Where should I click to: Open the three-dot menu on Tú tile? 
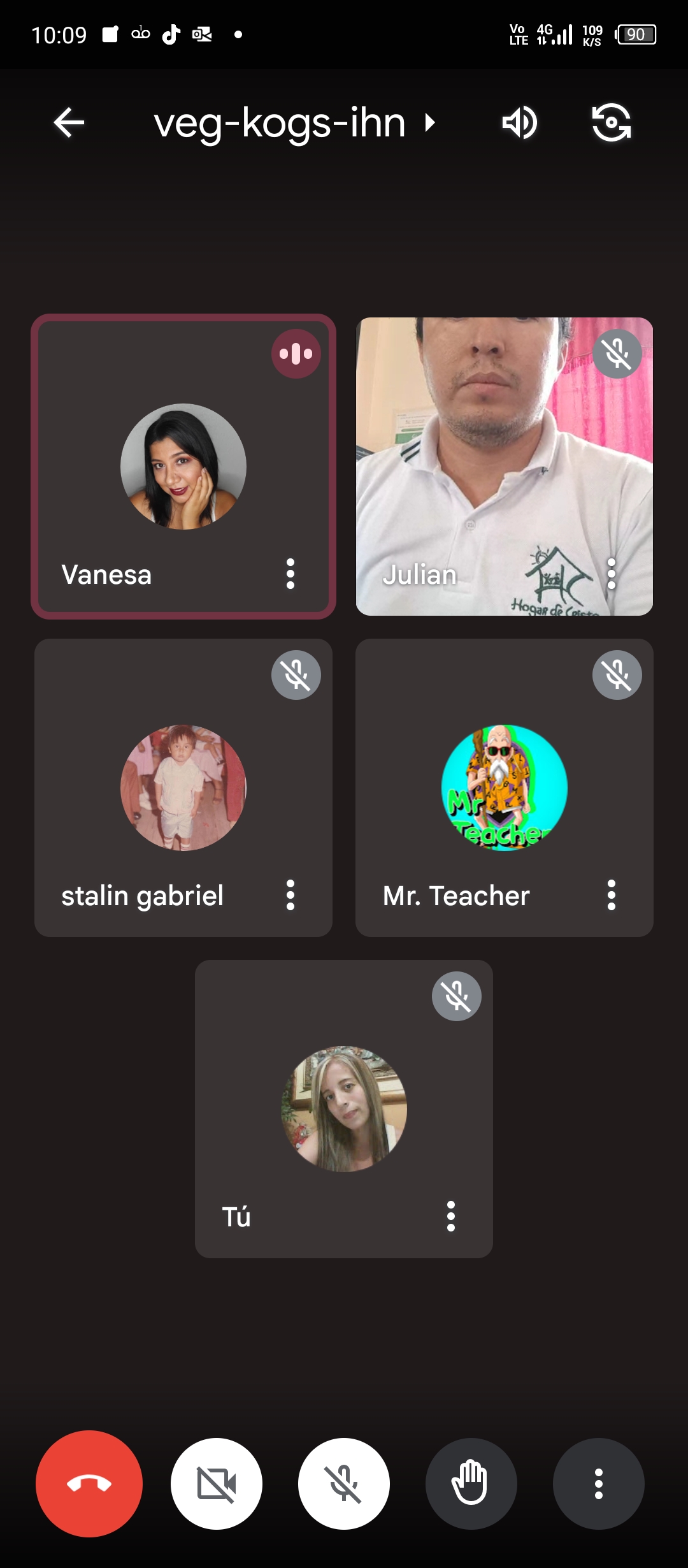click(x=451, y=1216)
